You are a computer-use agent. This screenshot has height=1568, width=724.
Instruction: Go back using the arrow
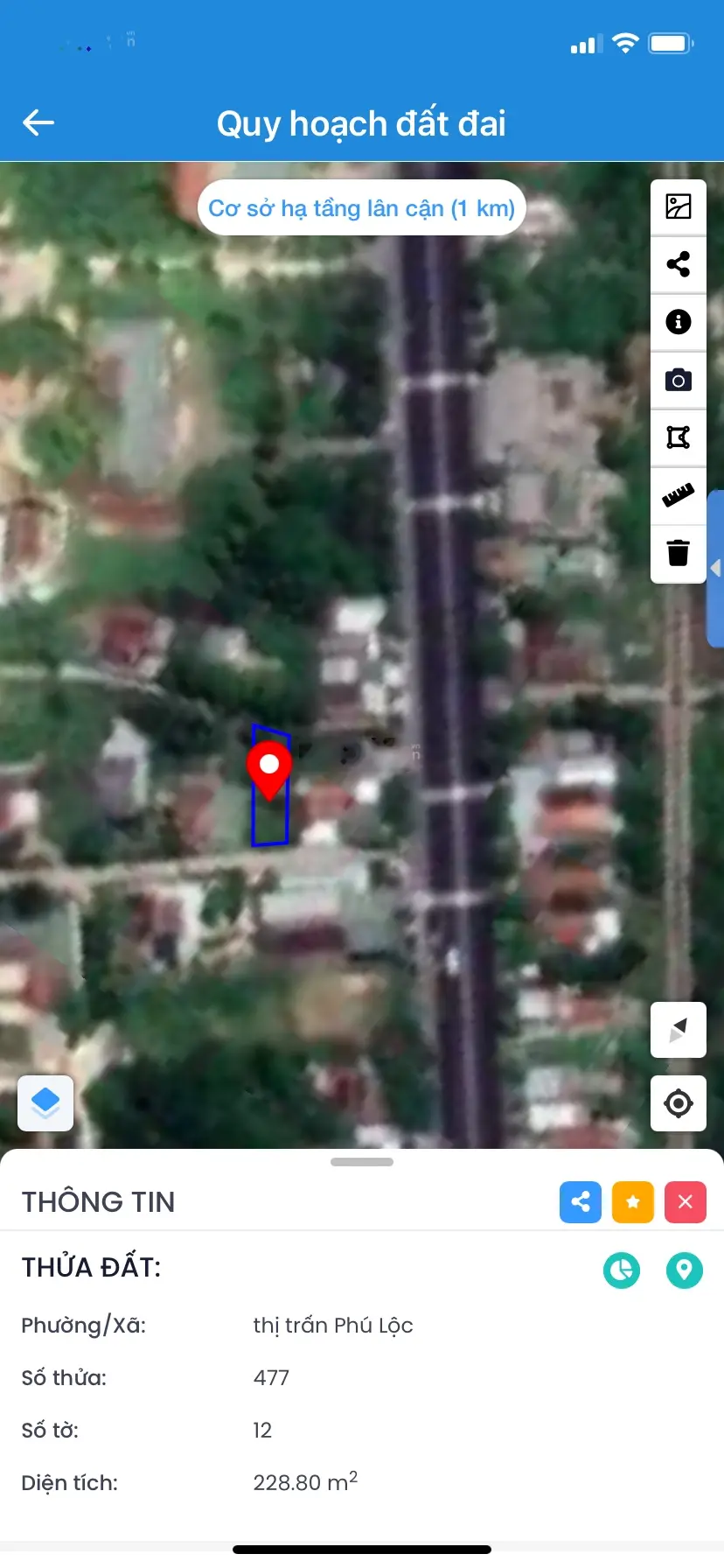tap(38, 123)
